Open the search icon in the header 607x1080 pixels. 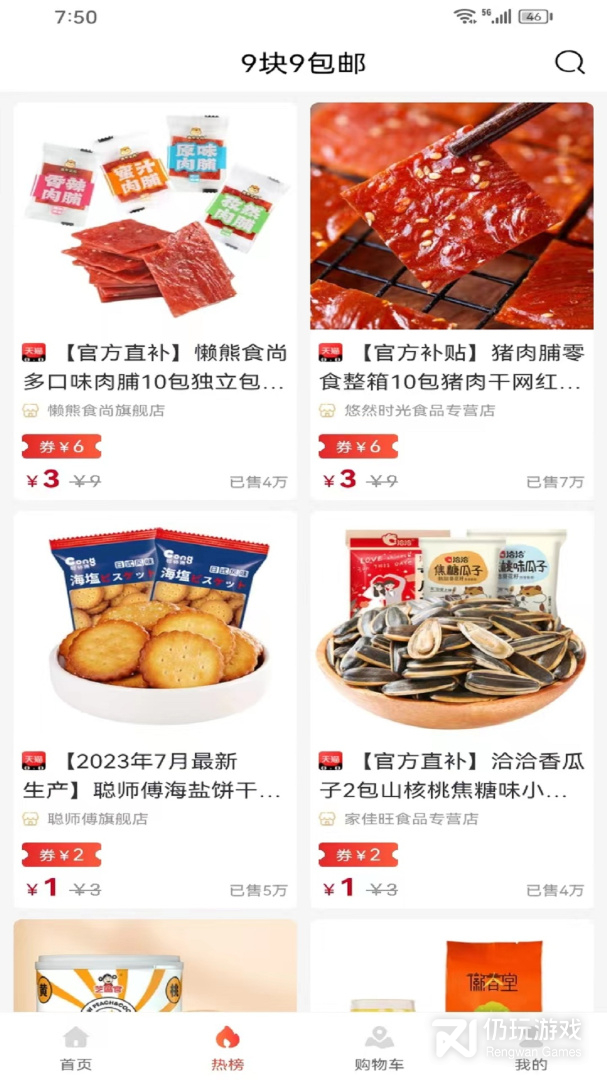[x=569, y=63]
